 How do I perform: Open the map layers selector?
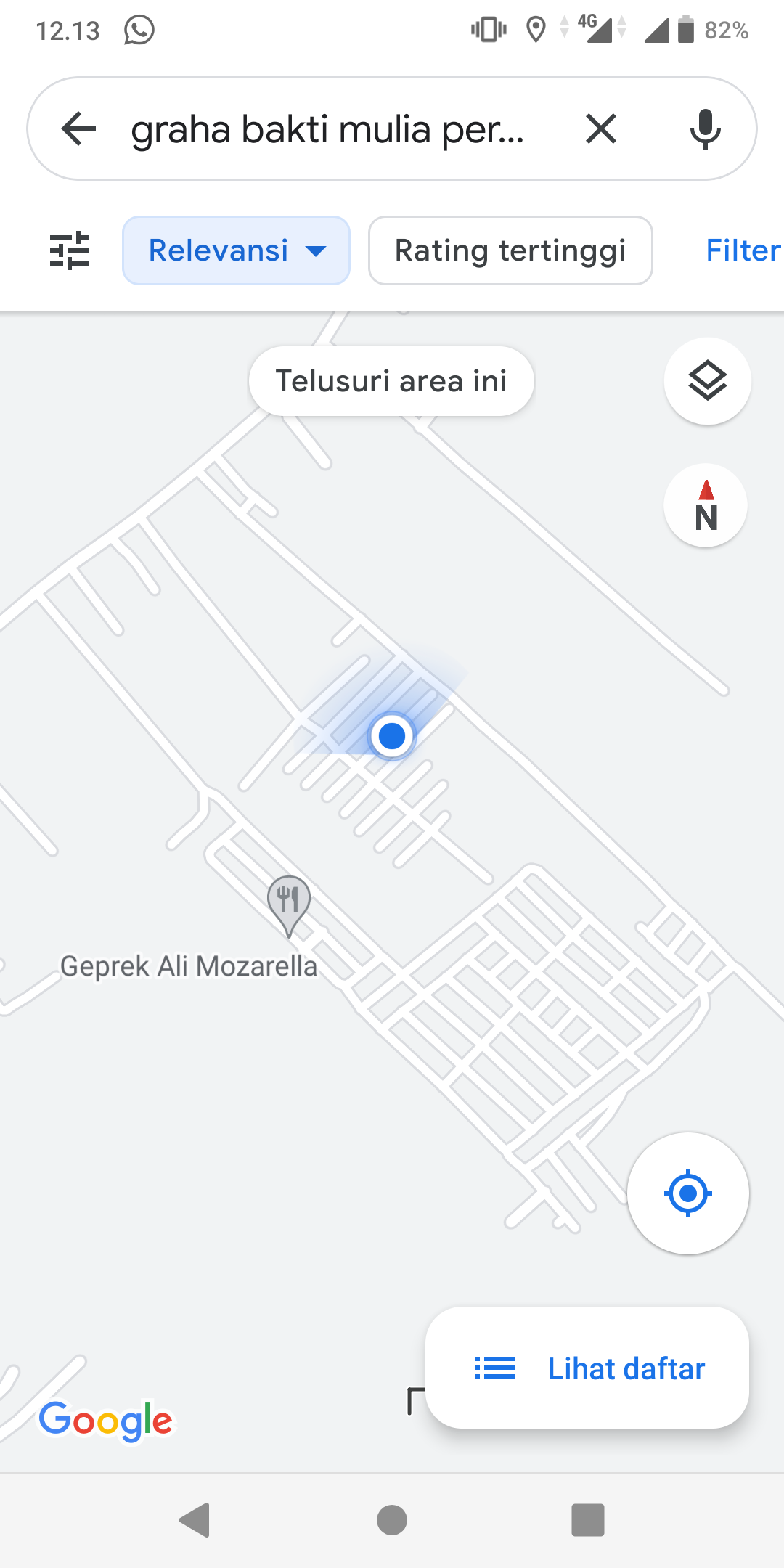(x=707, y=380)
